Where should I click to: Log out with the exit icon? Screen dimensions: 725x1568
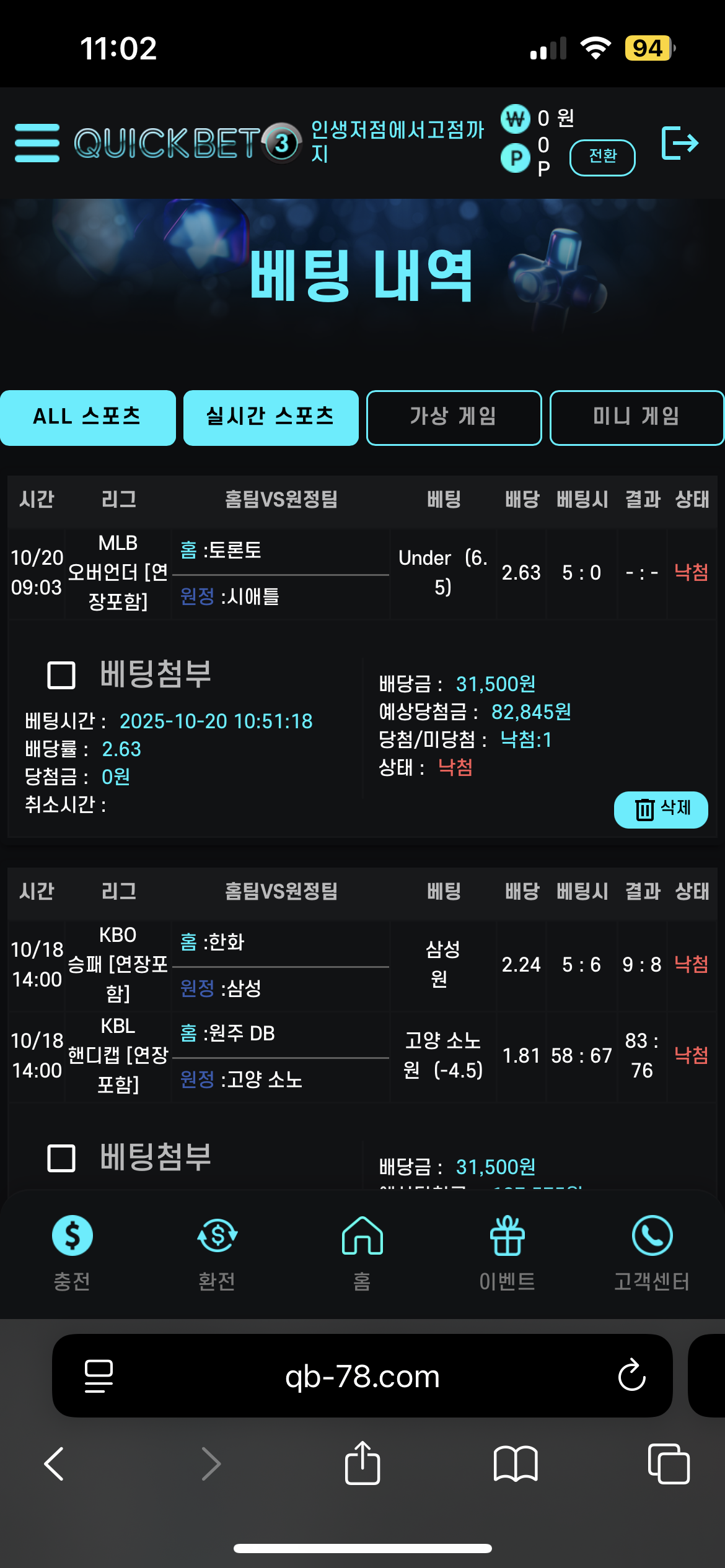coord(680,143)
